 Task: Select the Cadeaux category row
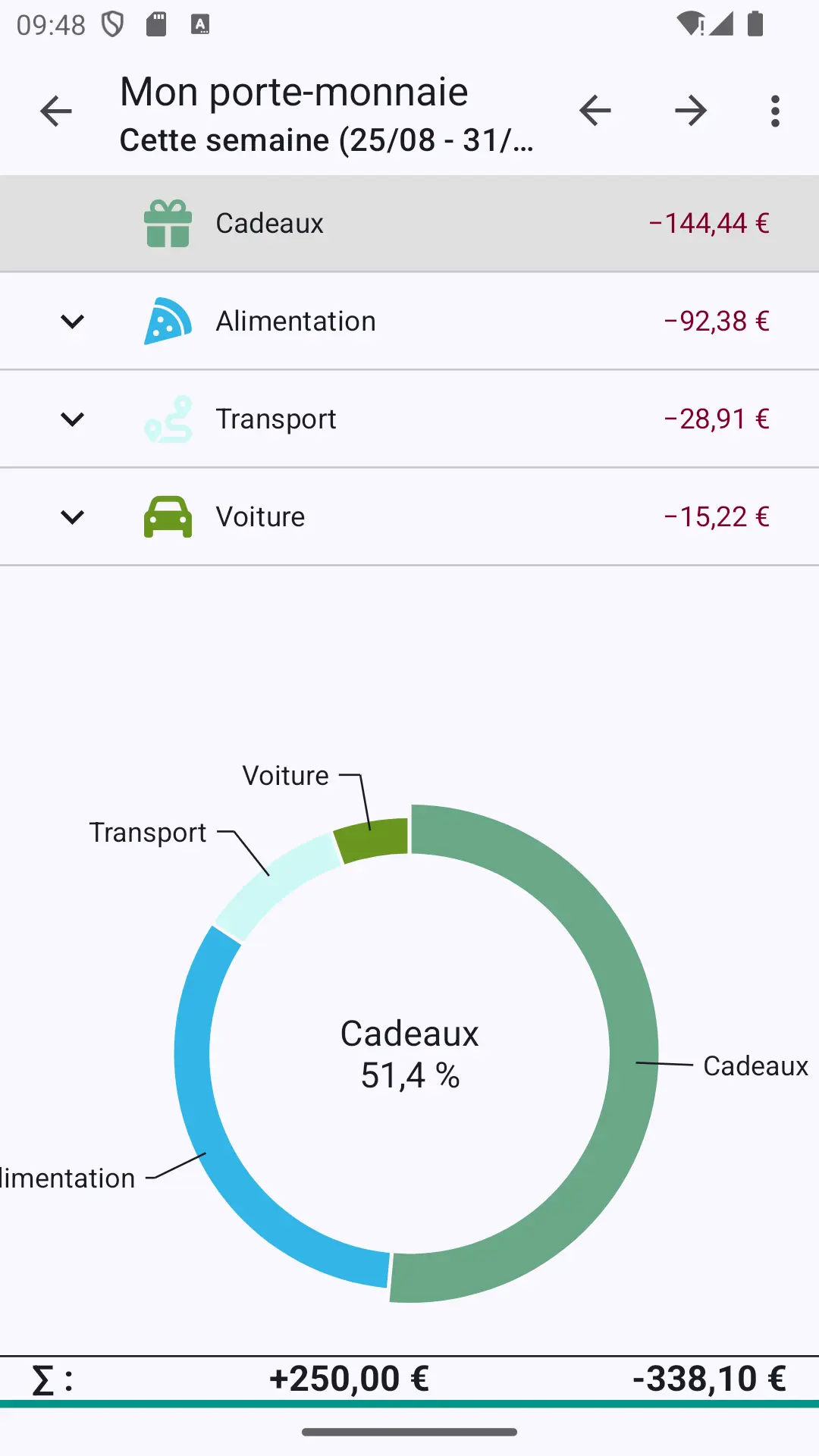tap(409, 224)
